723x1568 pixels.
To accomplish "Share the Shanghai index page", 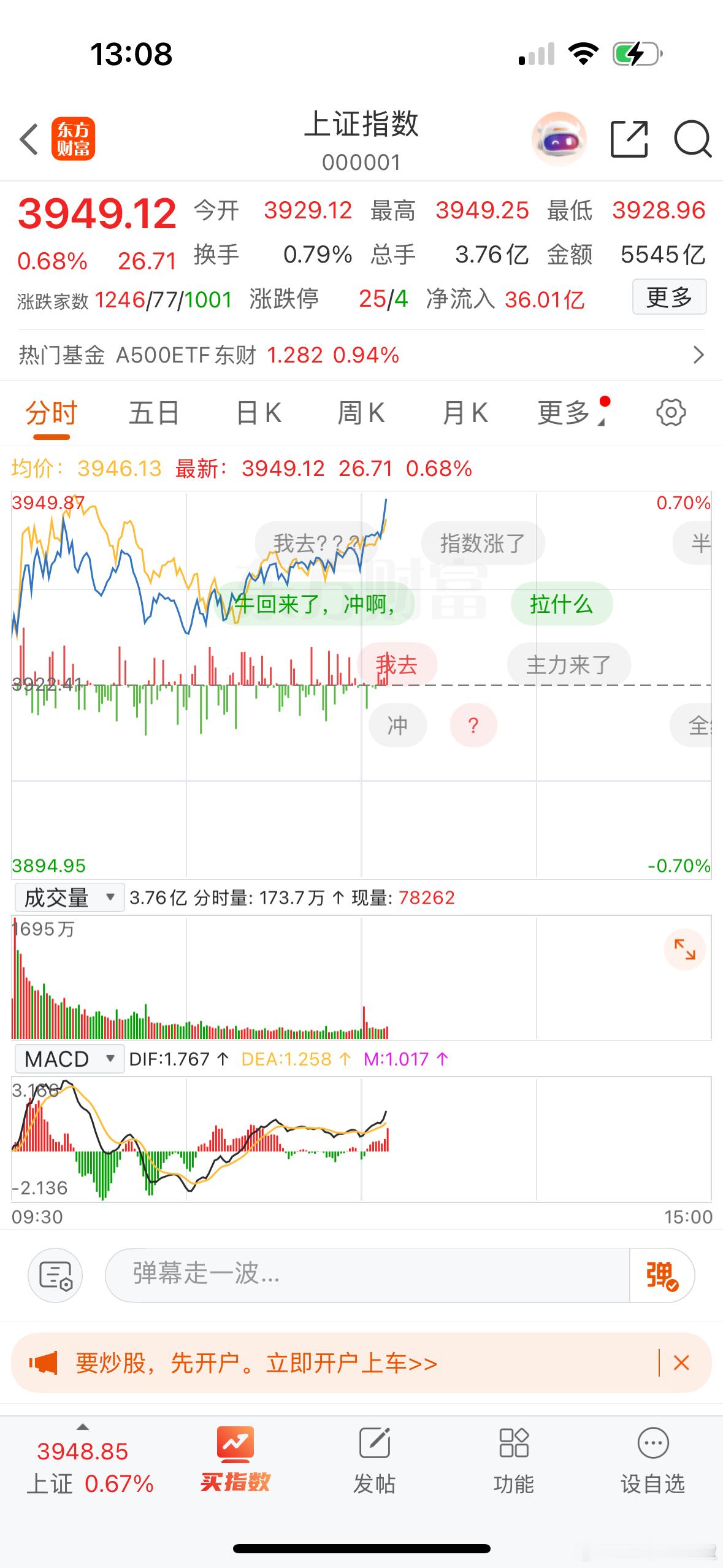I will (629, 140).
